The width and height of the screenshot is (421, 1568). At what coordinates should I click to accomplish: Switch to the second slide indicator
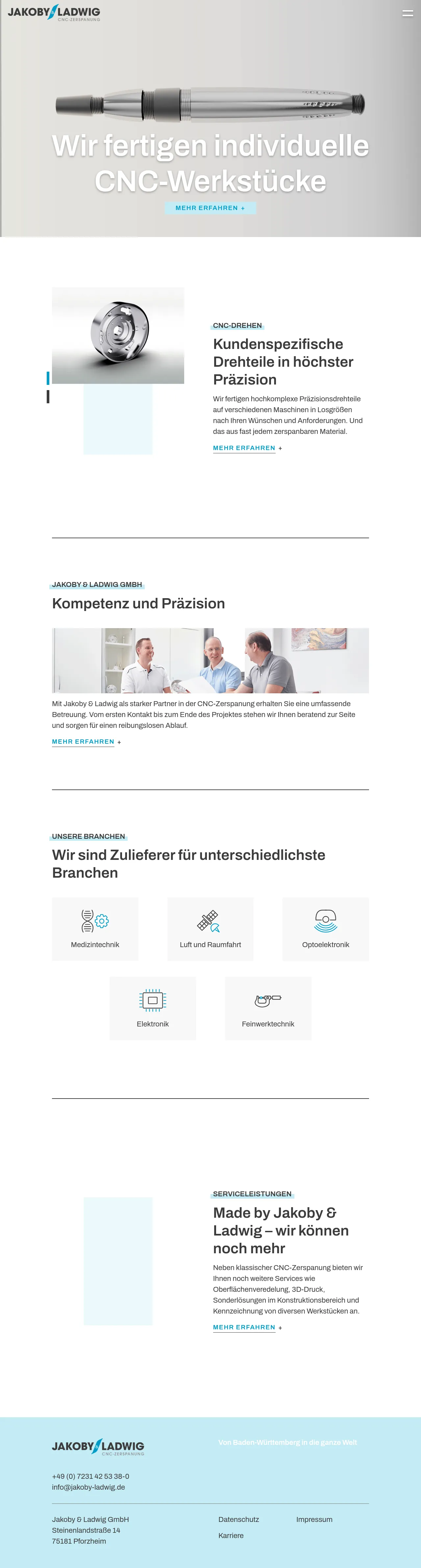(x=48, y=397)
